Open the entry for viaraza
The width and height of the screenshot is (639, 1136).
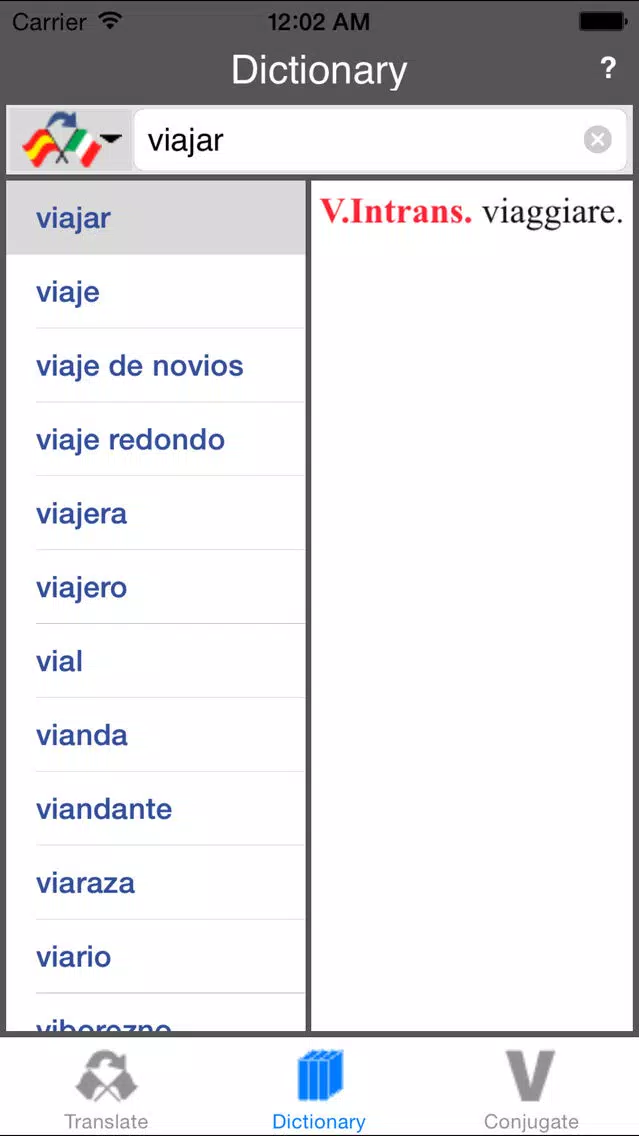pyautogui.click(x=156, y=882)
